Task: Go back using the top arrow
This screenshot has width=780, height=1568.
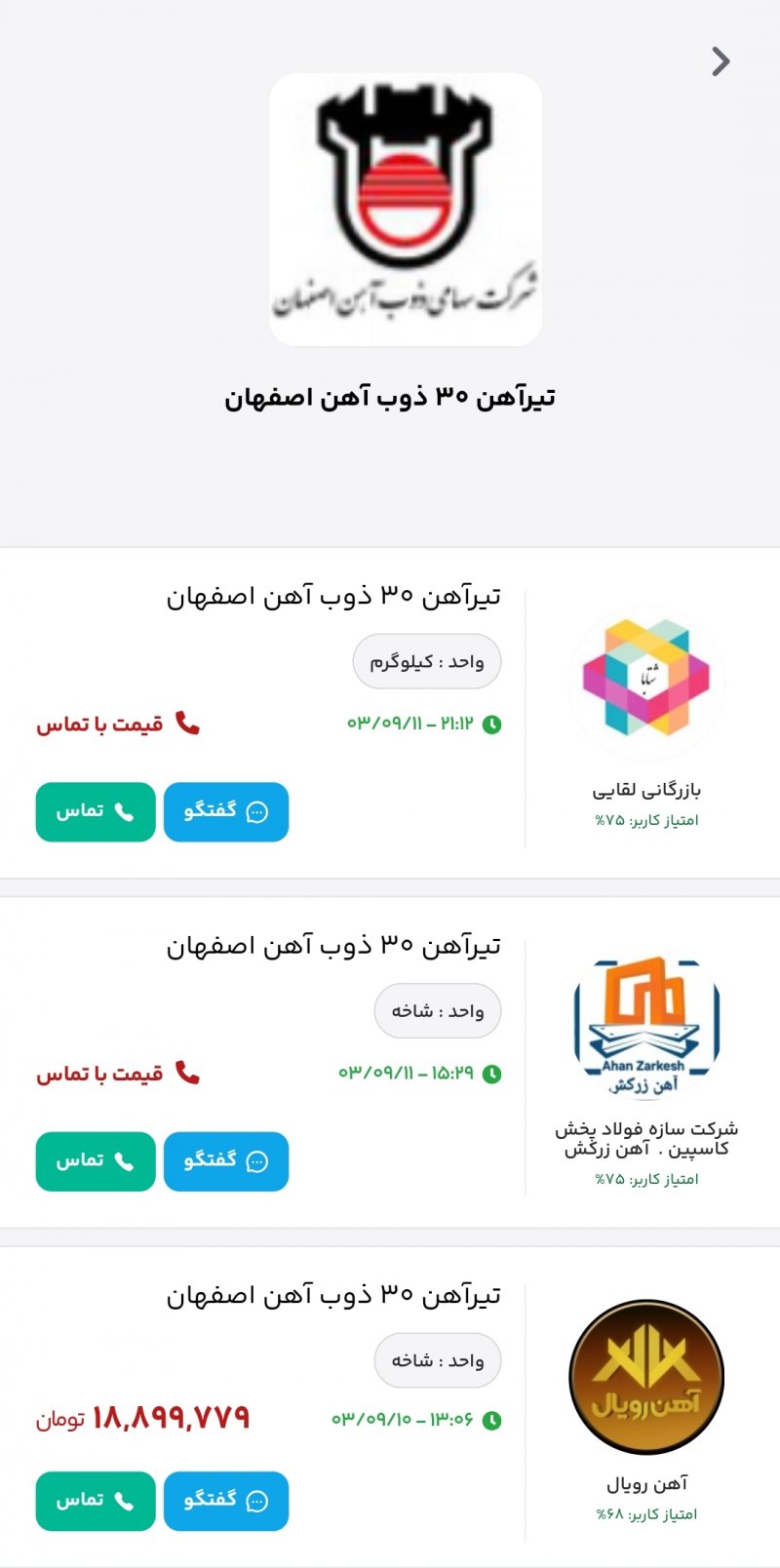Action: (721, 61)
